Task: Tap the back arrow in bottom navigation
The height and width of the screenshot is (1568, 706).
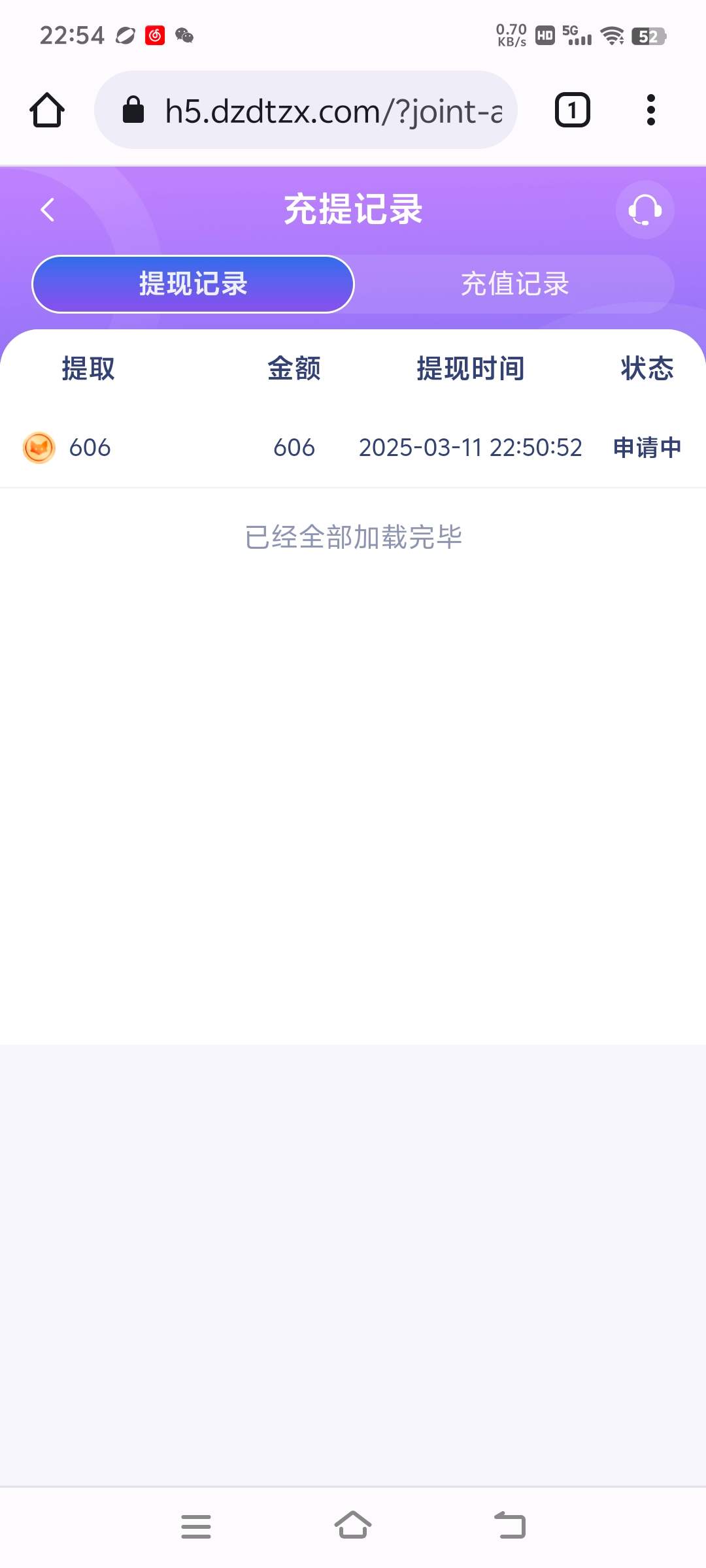Action: (510, 1526)
